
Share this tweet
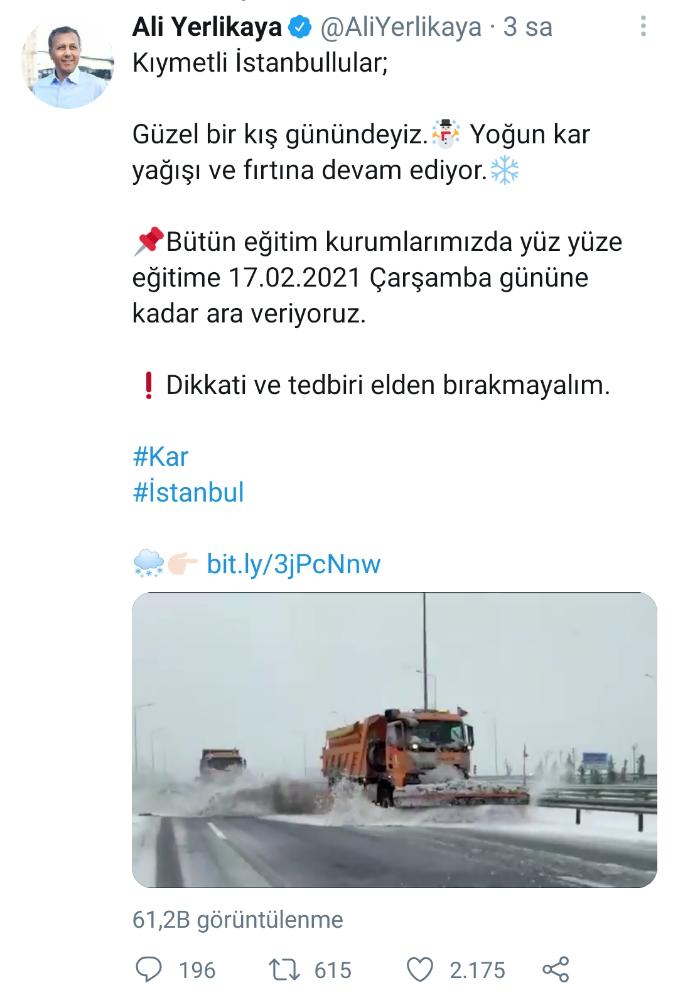tap(554, 969)
